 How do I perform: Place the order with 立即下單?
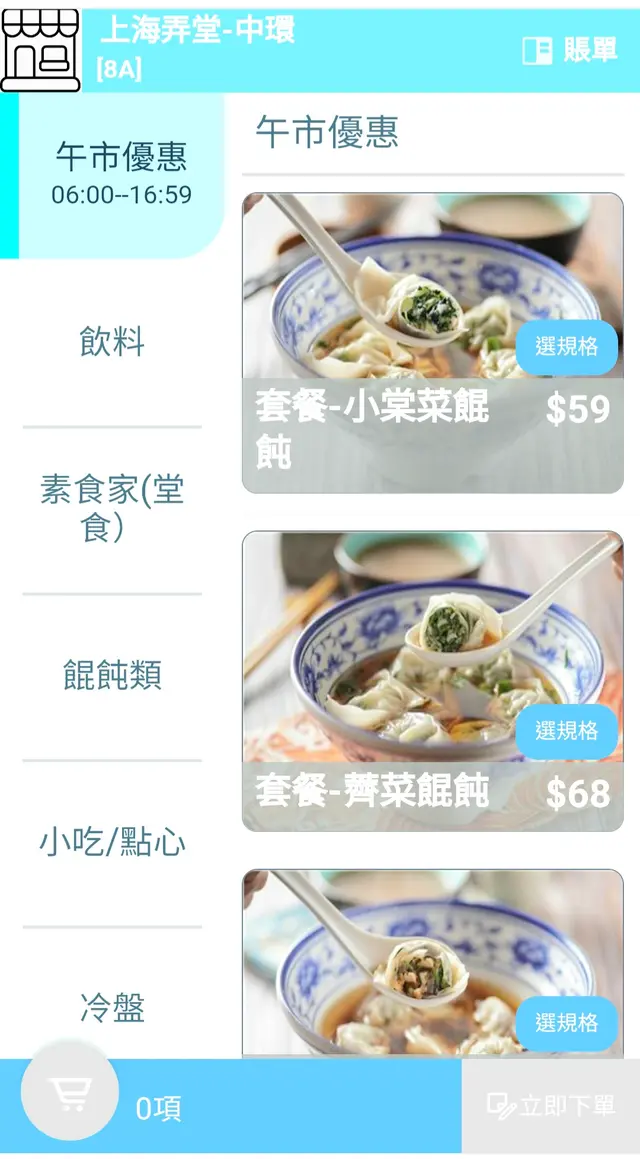551,1106
